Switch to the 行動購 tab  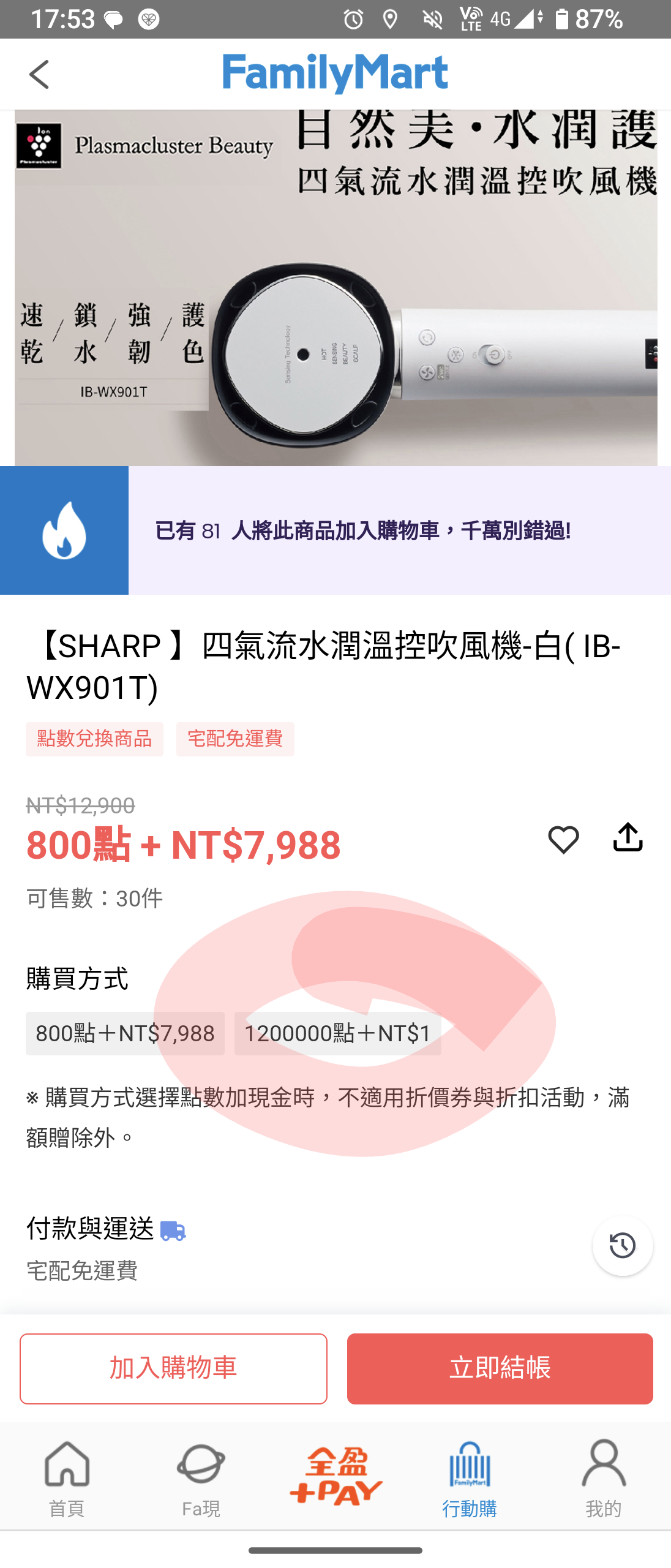(x=470, y=1477)
